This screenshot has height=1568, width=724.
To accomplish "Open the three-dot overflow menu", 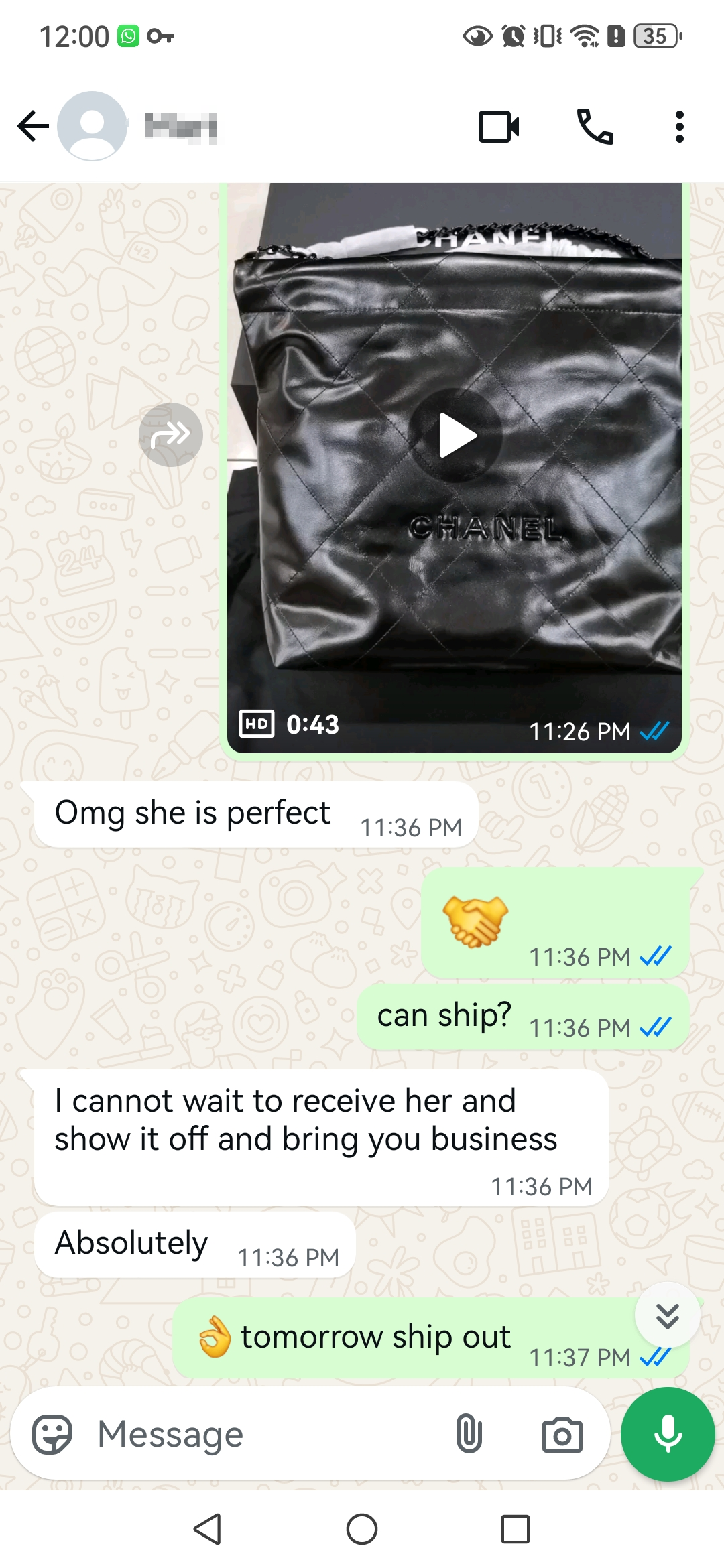I will tap(680, 126).
